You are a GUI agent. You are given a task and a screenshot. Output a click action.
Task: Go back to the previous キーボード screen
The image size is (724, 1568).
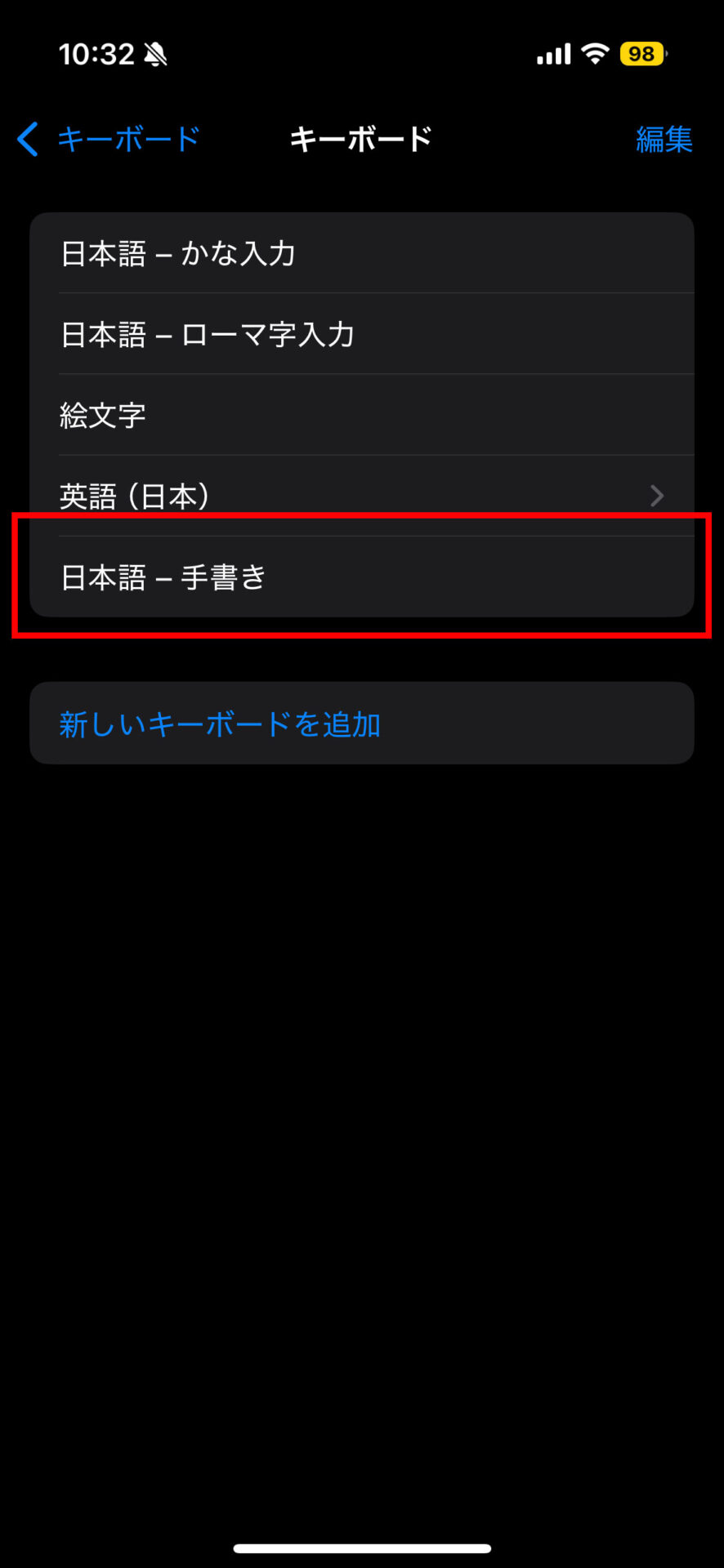coord(108,139)
